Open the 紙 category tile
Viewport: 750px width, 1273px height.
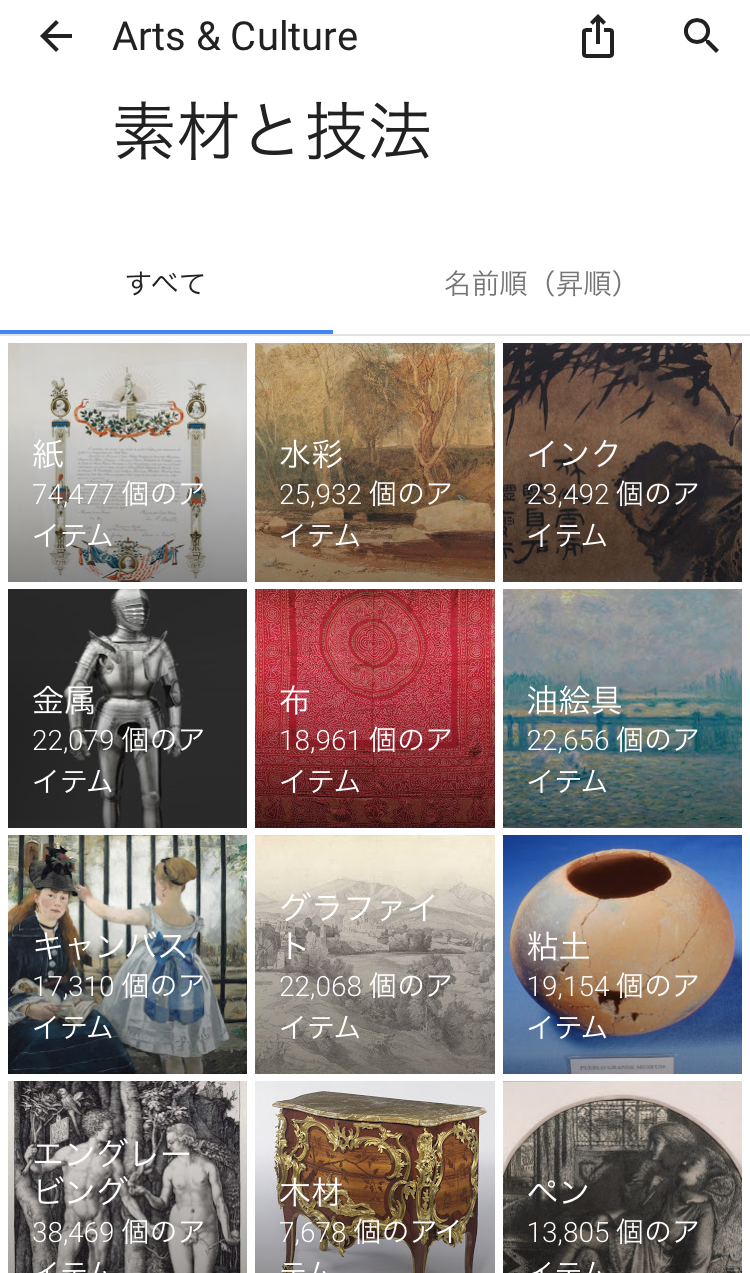point(127,462)
